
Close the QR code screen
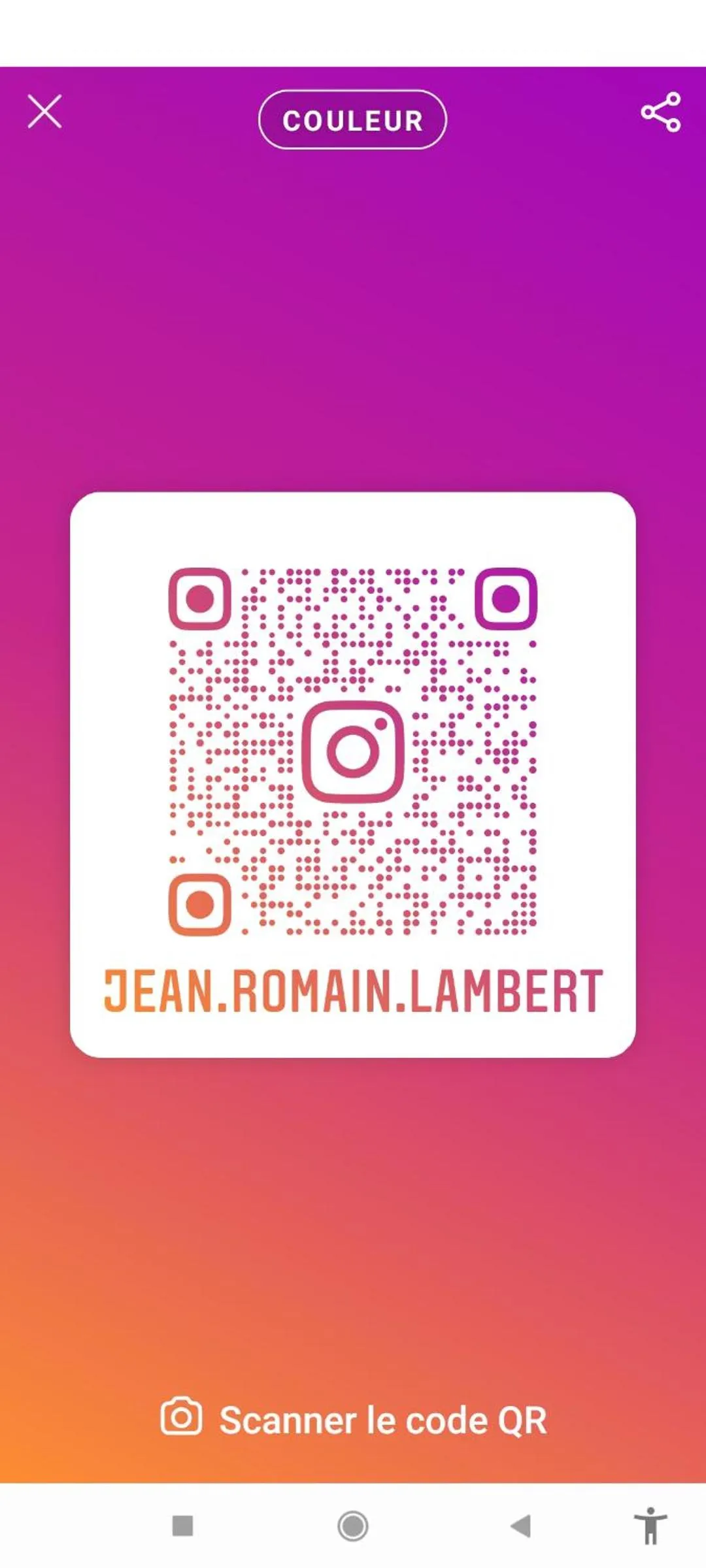click(44, 112)
